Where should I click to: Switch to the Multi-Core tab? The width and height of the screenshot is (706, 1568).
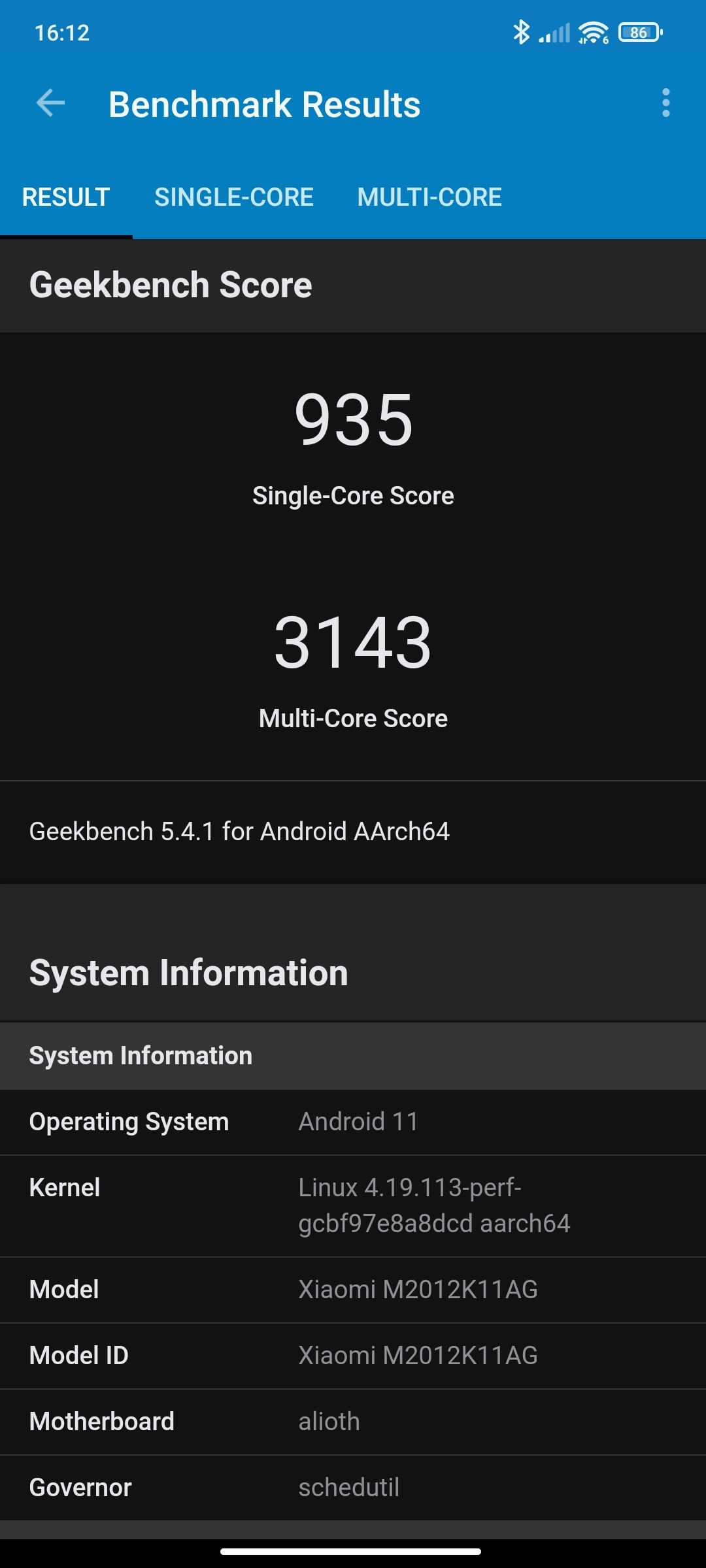click(x=429, y=197)
